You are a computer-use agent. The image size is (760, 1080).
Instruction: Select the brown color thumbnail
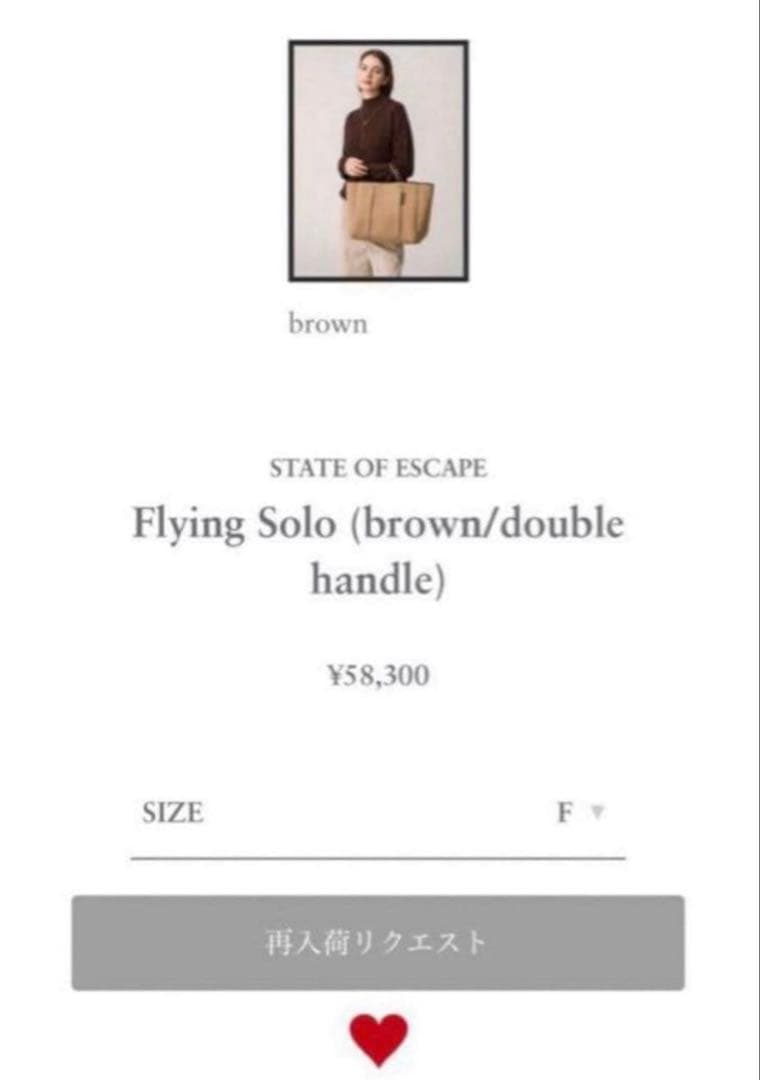[x=378, y=160]
